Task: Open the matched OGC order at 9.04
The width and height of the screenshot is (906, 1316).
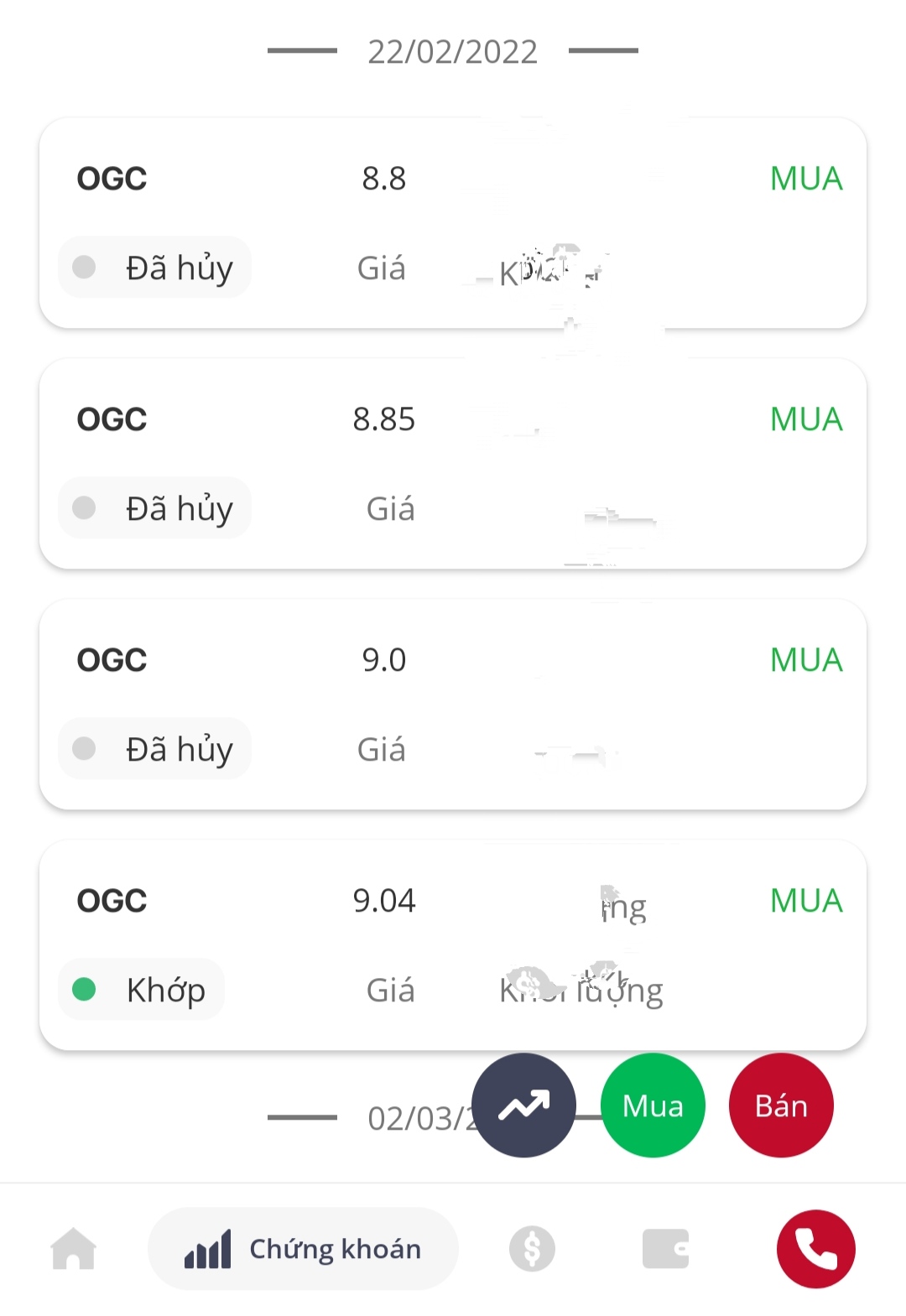Action: [x=453, y=944]
